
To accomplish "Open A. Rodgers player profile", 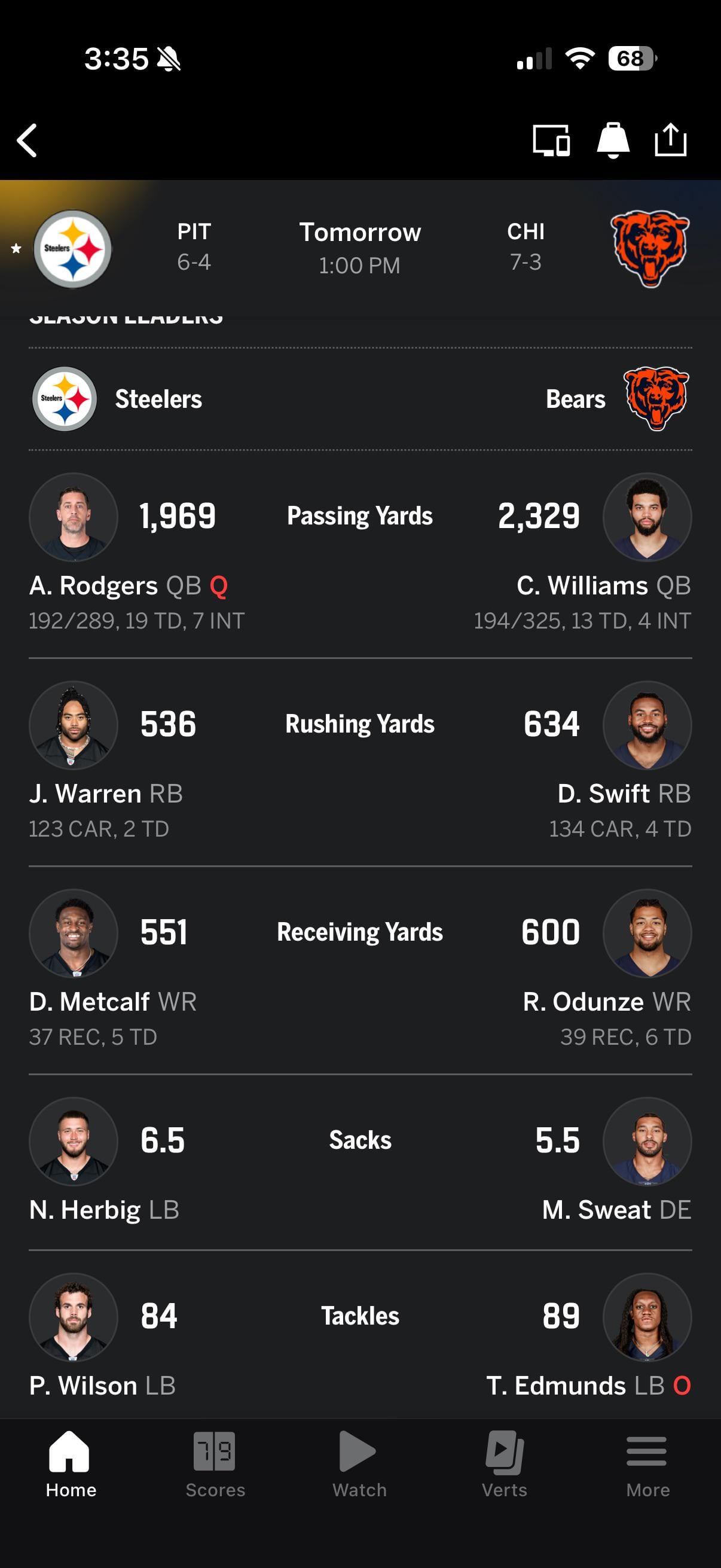I will coord(74,517).
